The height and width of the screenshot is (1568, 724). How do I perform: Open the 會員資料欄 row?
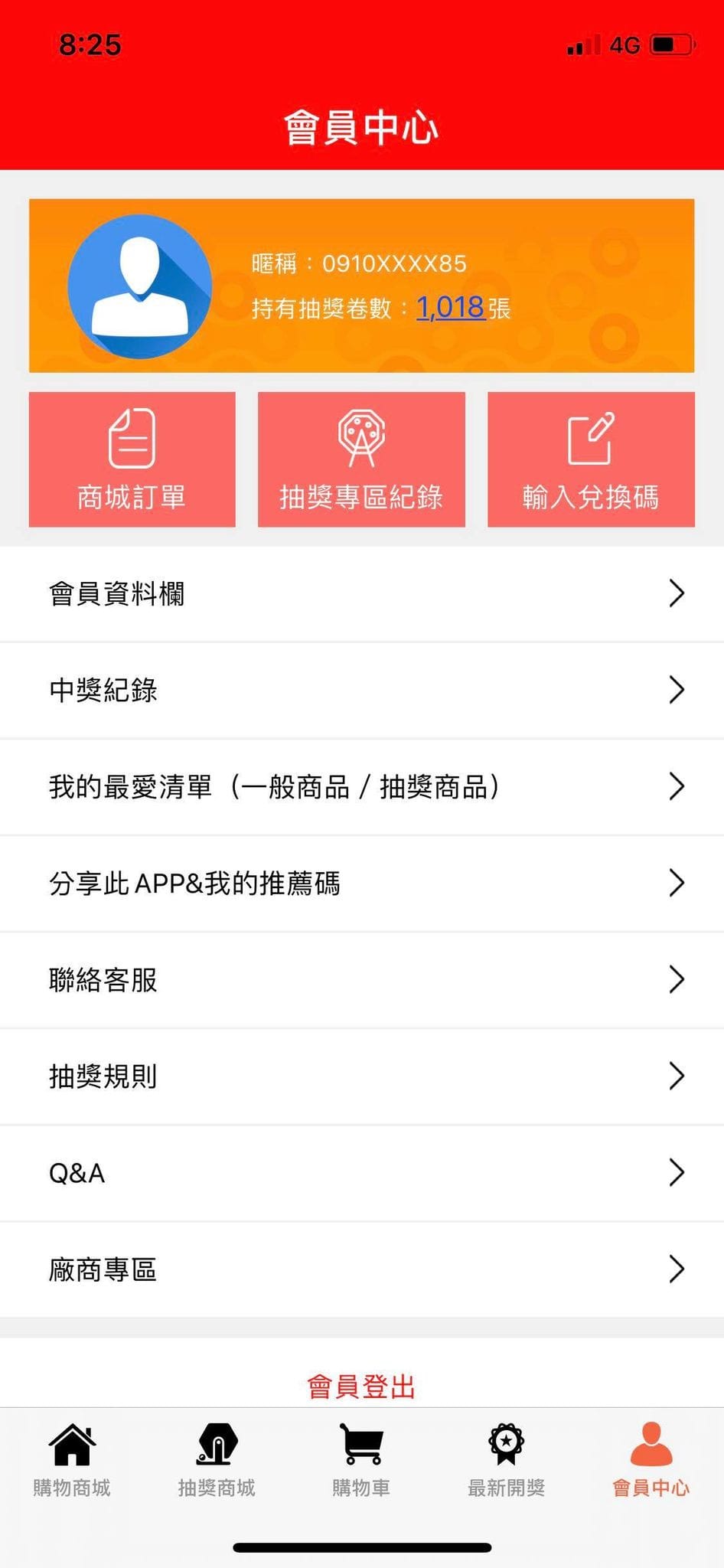coord(361,594)
